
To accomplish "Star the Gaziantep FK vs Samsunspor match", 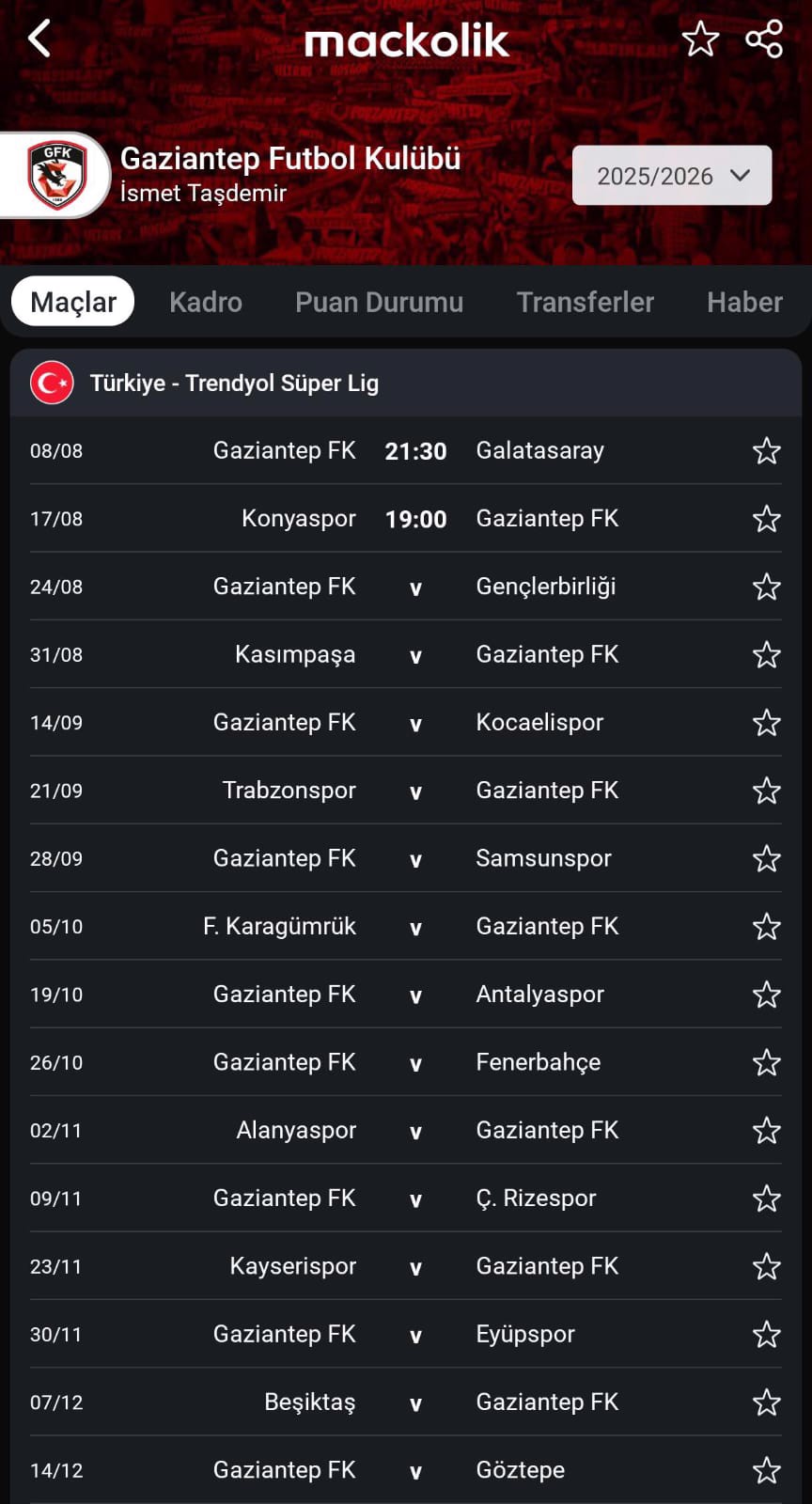I will tap(767, 858).
